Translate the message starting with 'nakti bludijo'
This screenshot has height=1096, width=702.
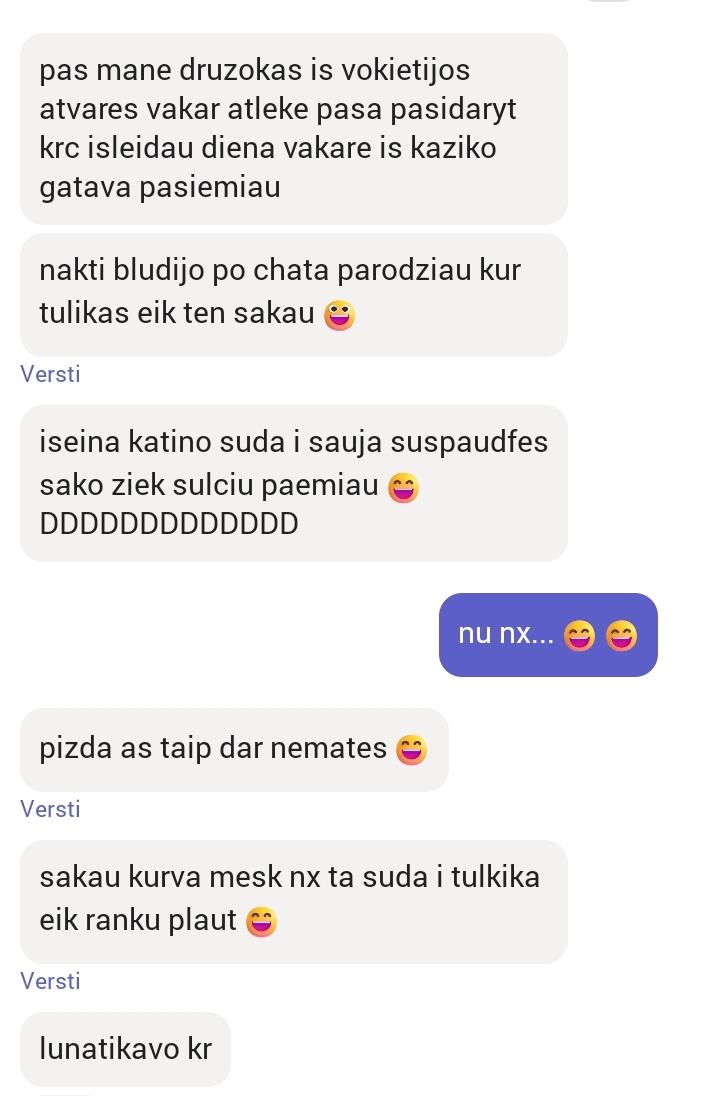(x=50, y=375)
